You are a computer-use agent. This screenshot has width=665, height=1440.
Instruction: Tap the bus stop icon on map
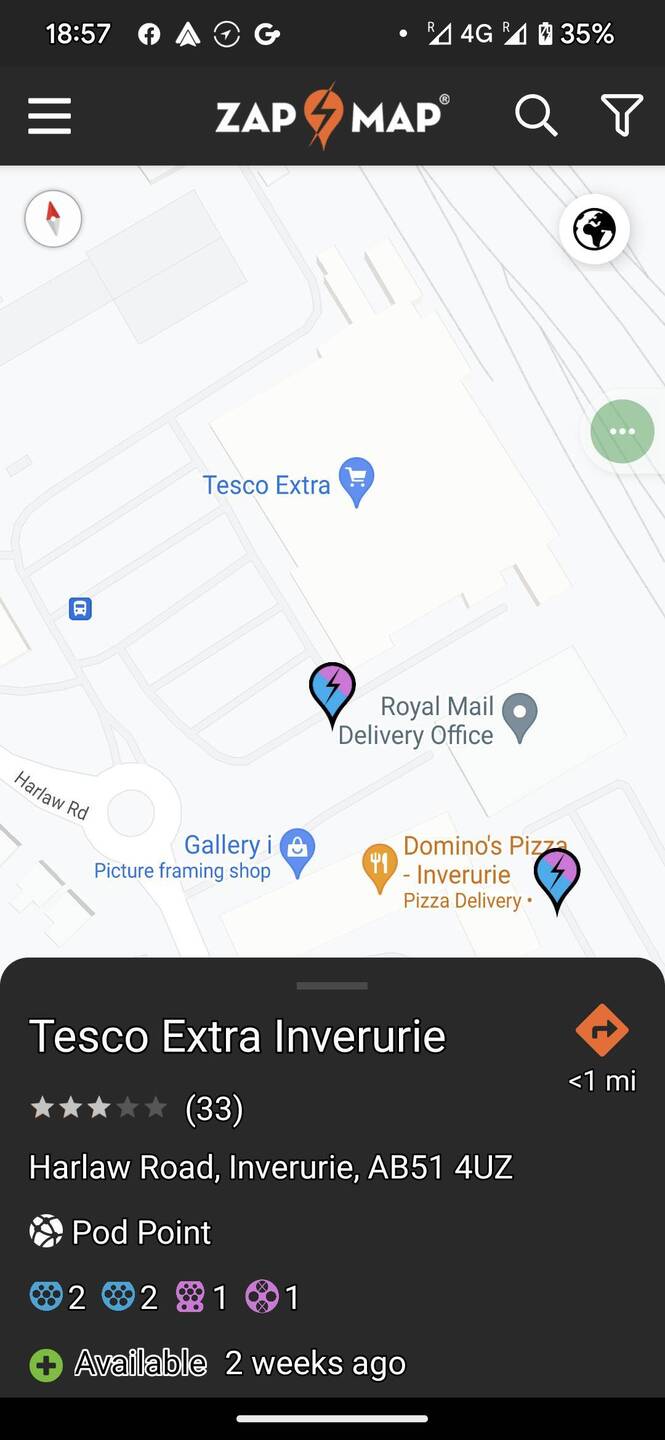[x=81, y=608]
